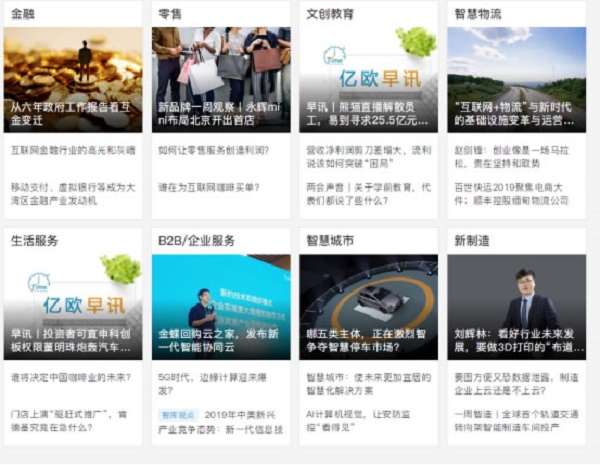The height and width of the screenshot is (465, 600).
Task: Open the 金蝶 新一代智能协同云 article
Action: click(x=220, y=340)
